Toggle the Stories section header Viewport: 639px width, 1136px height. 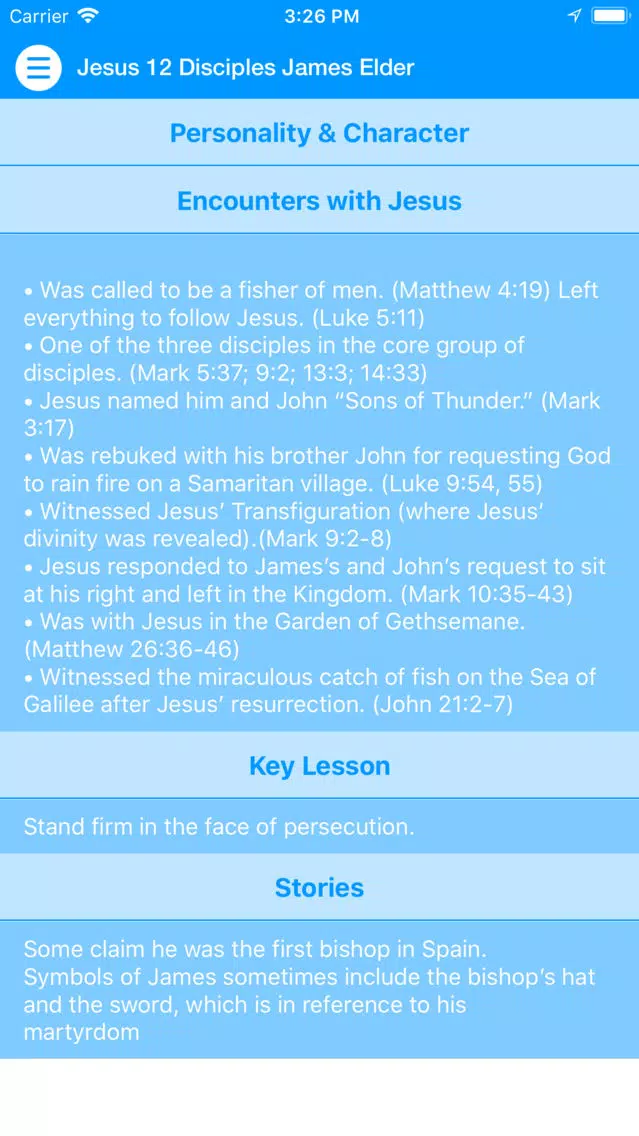click(319, 887)
